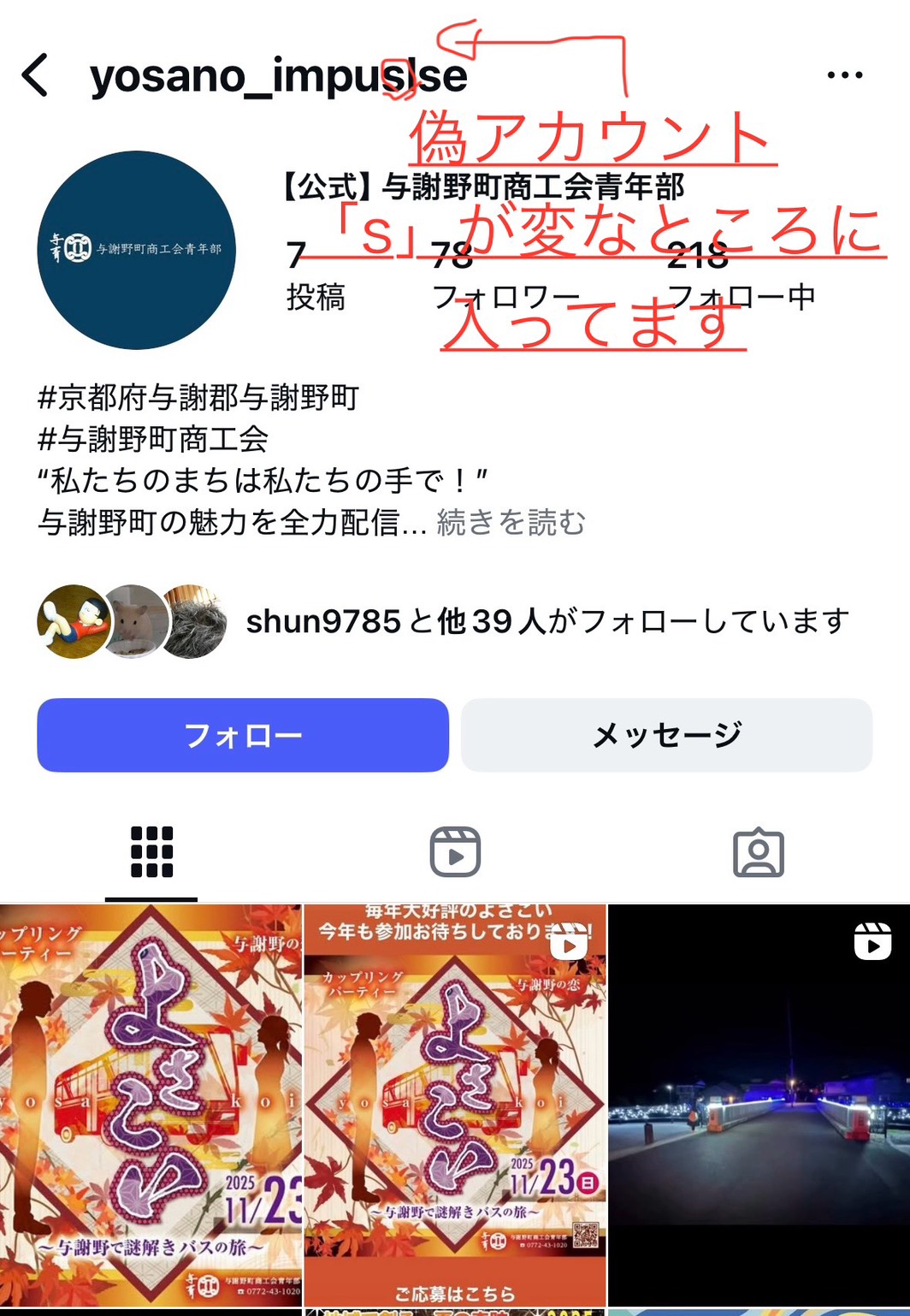The height and width of the screenshot is (1316, 910).
Task: Open the first よさこい coupling party post
Action: pyautogui.click(x=151, y=1104)
